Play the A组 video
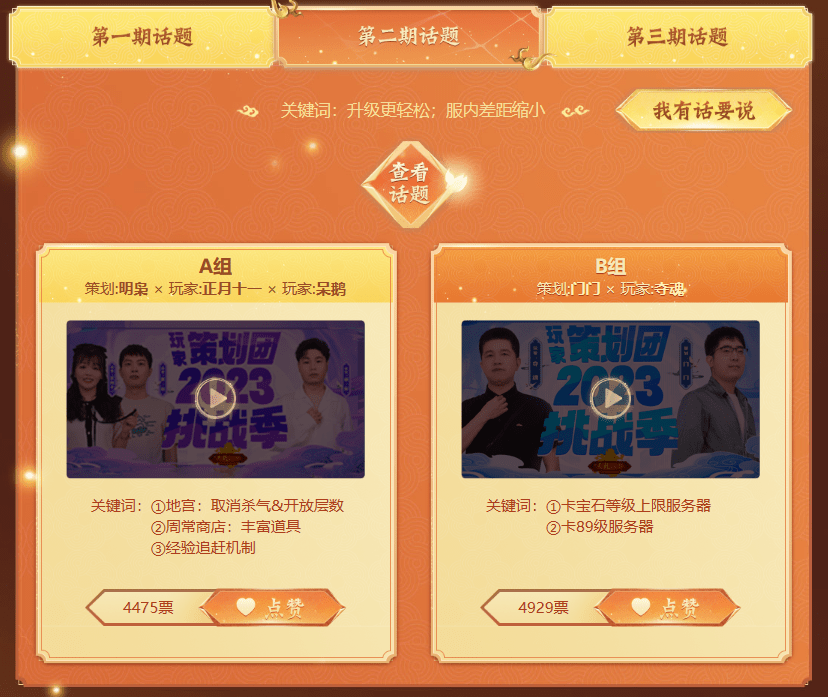The height and width of the screenshot is (697, 828). coord(215,398)
